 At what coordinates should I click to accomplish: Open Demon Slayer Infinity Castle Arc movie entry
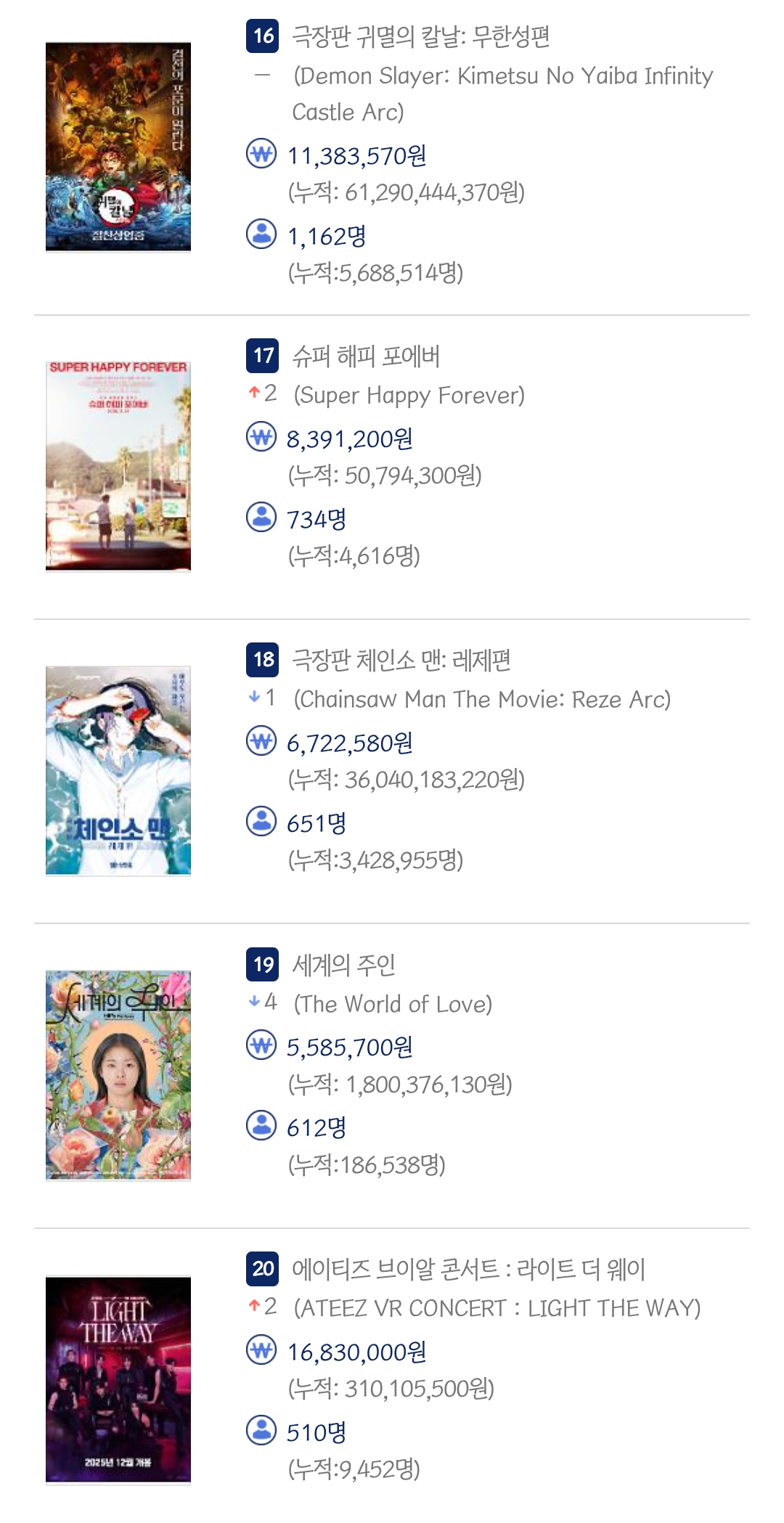tap(420, 36)
